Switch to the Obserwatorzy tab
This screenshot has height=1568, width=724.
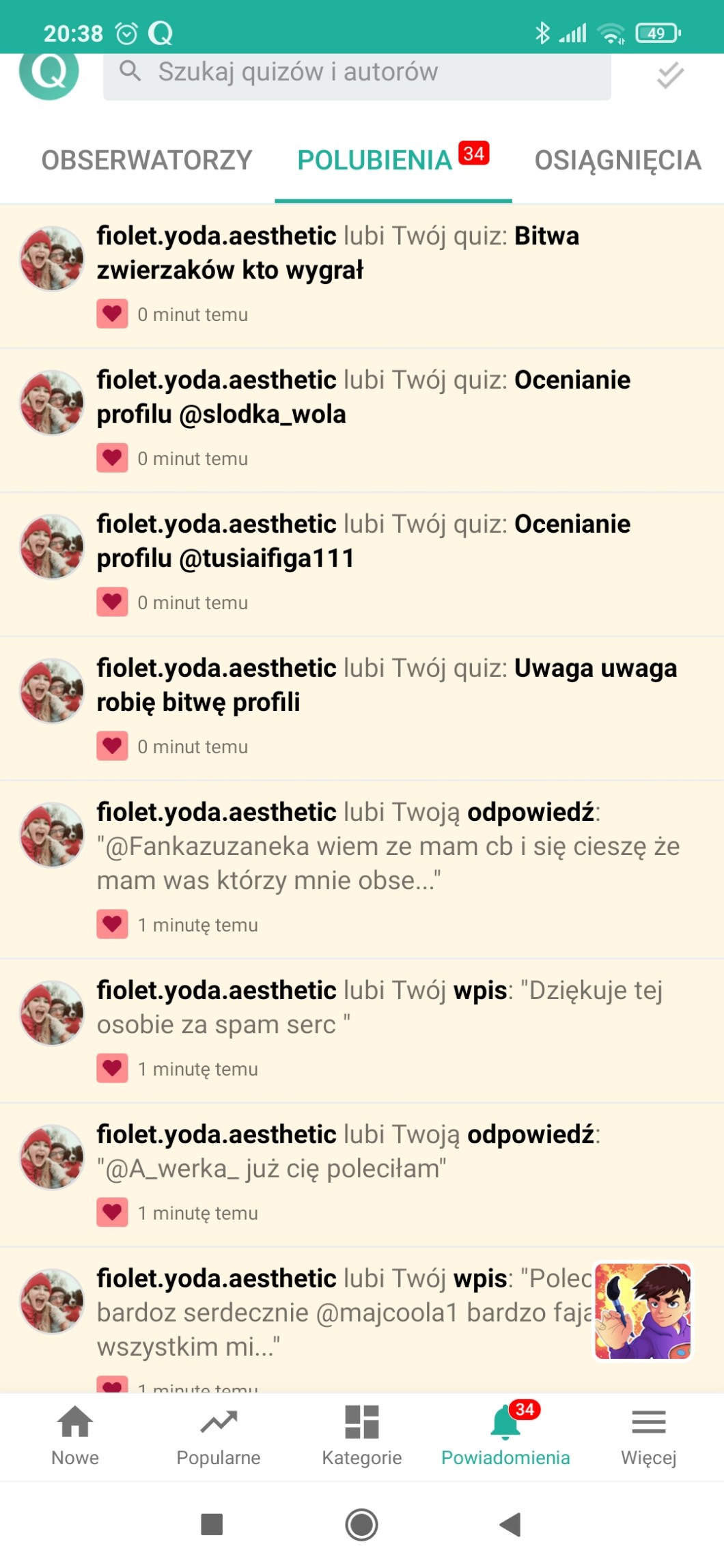[147, 160]
